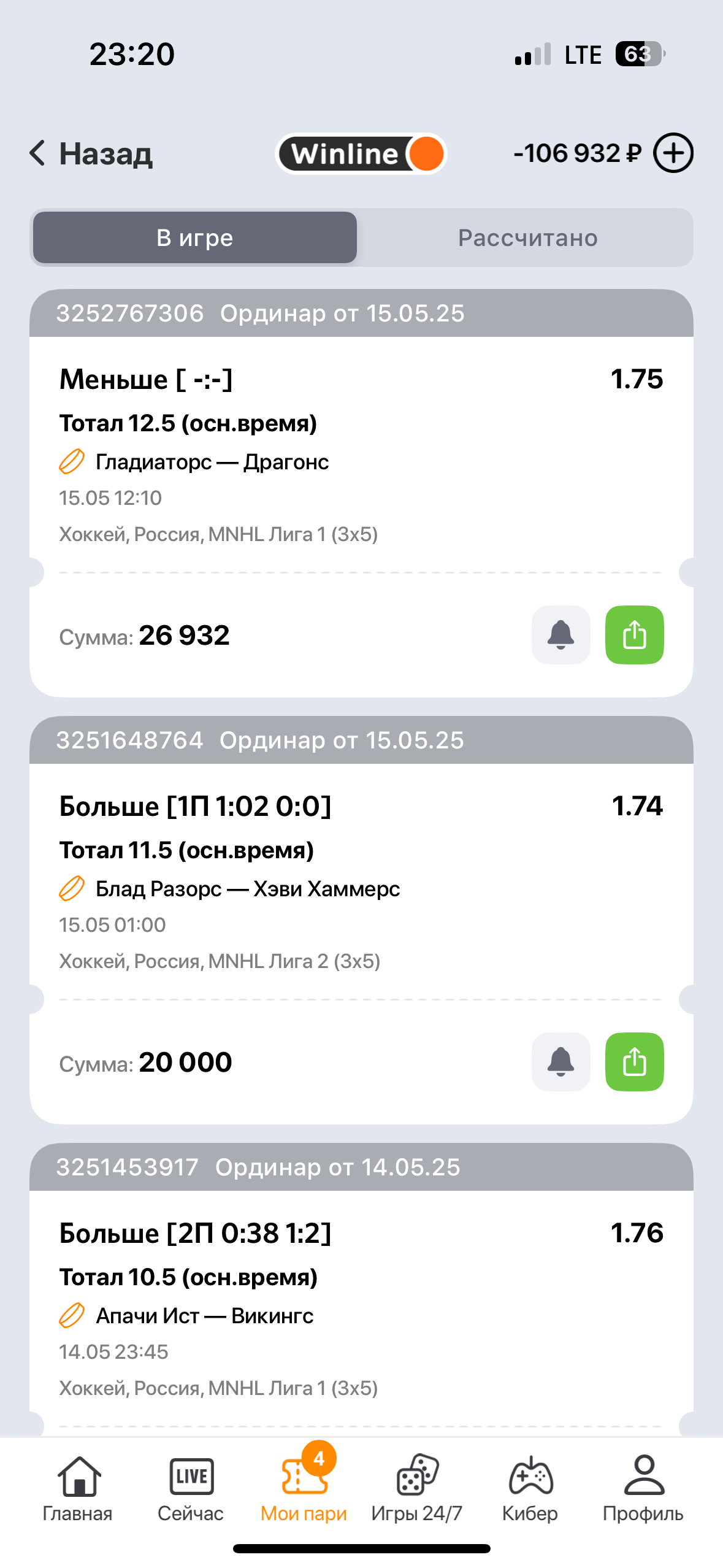Screen dimensions: 723x1568
Task: Open the Профиль tab
Action: pyautogui.click(x=643, y=1488)
